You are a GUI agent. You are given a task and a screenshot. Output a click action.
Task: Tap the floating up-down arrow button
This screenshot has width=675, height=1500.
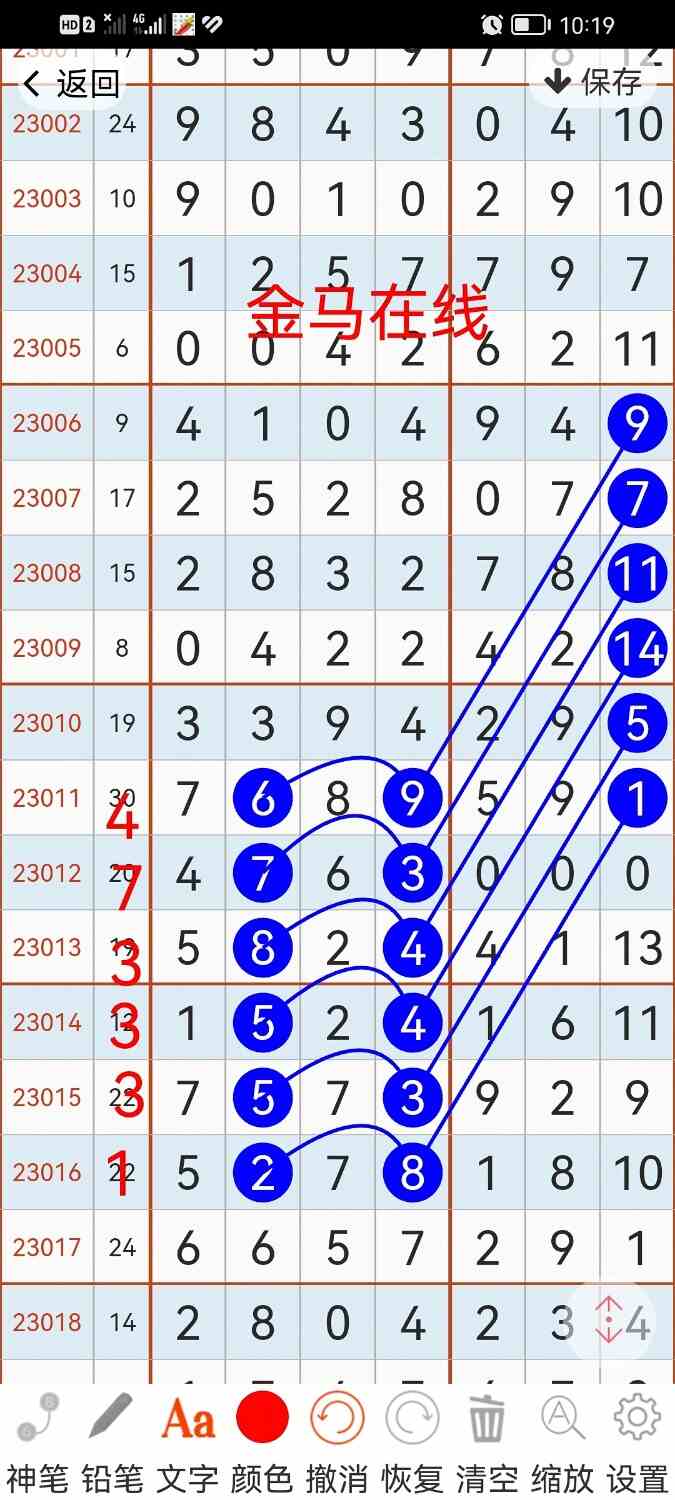point(610,1320)
